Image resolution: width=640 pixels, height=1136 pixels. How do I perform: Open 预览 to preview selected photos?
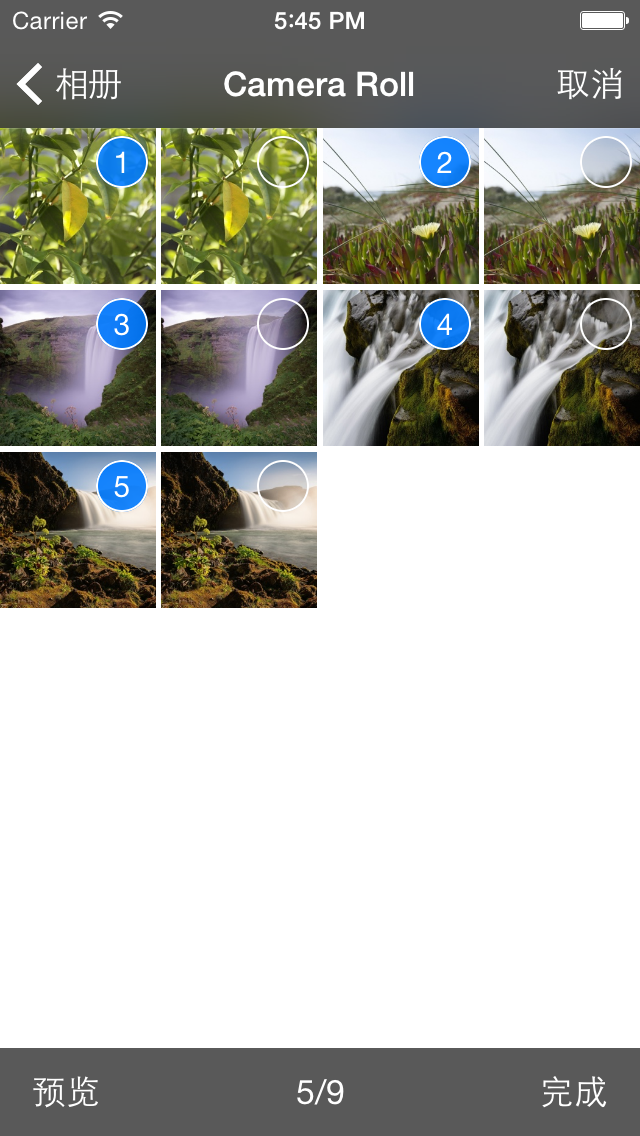(66, 1092)
